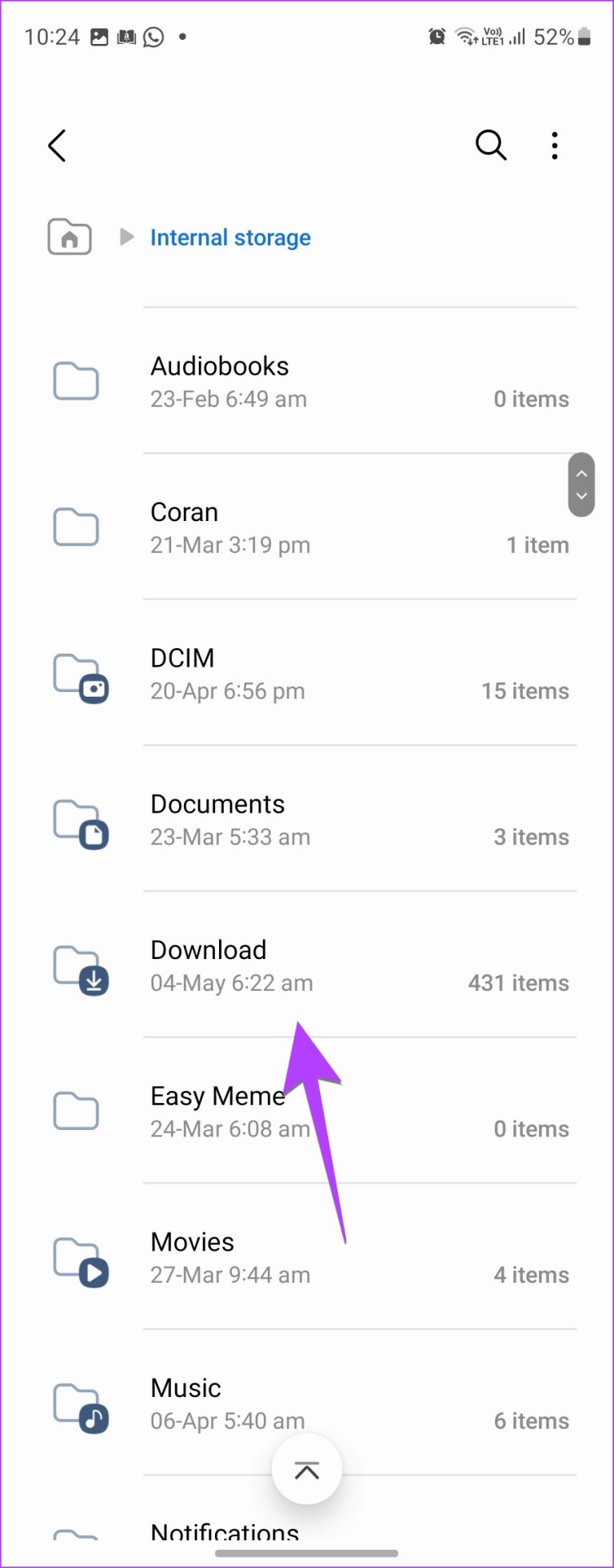The height and width of the screenshot is (1568, 614).
Task: Open the Notifications folder entry
Action: pos(224,1532)
